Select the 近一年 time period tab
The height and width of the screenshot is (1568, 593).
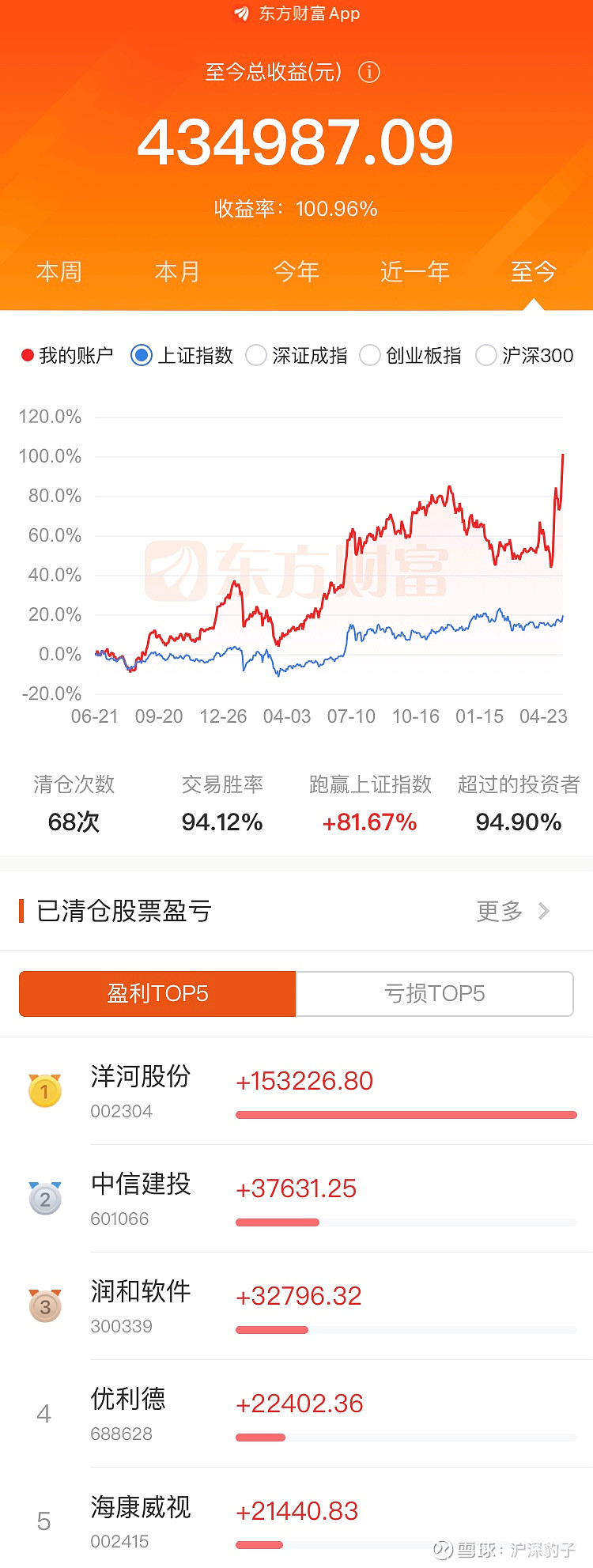[x=414, y=271]
